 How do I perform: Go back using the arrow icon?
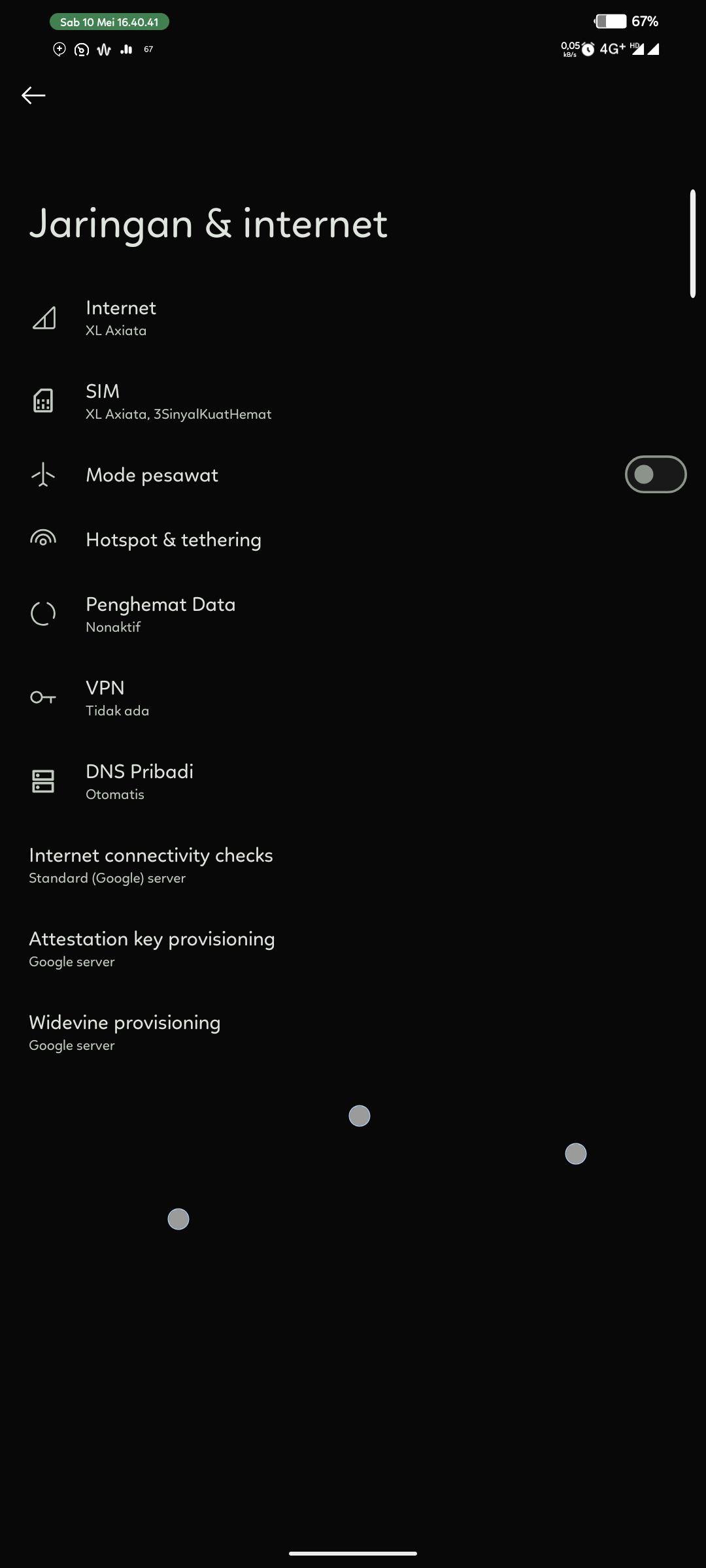coord(33,95)
